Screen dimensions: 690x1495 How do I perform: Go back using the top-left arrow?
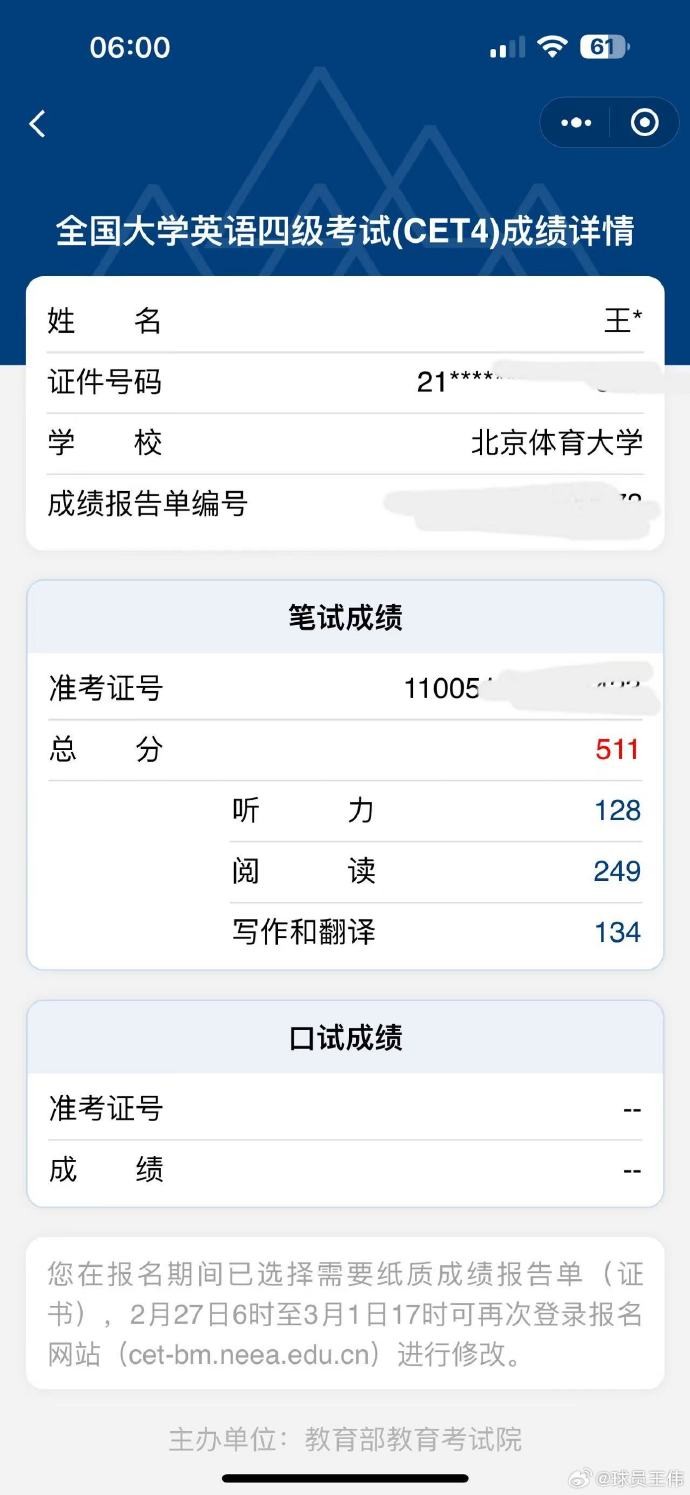coord(38,124)
